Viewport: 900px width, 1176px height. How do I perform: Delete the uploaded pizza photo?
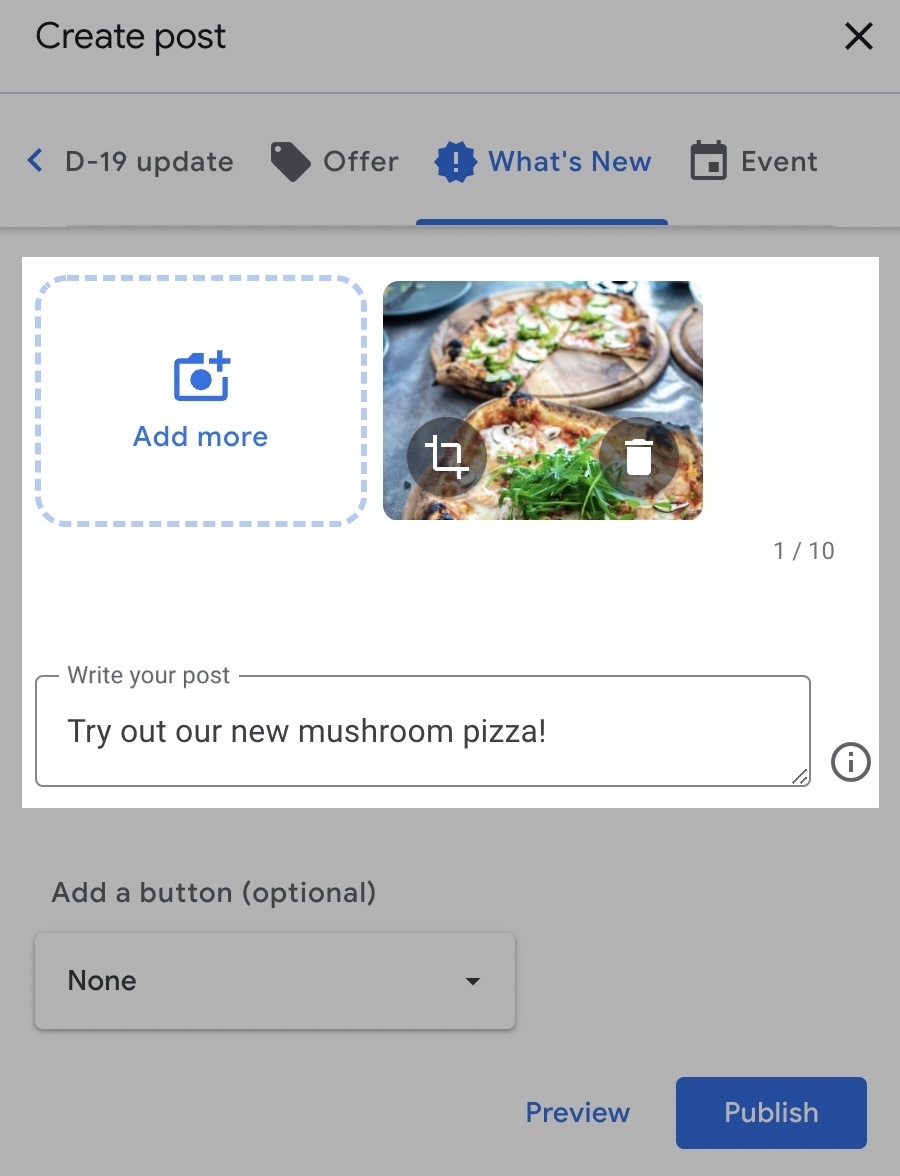[638, 457]
